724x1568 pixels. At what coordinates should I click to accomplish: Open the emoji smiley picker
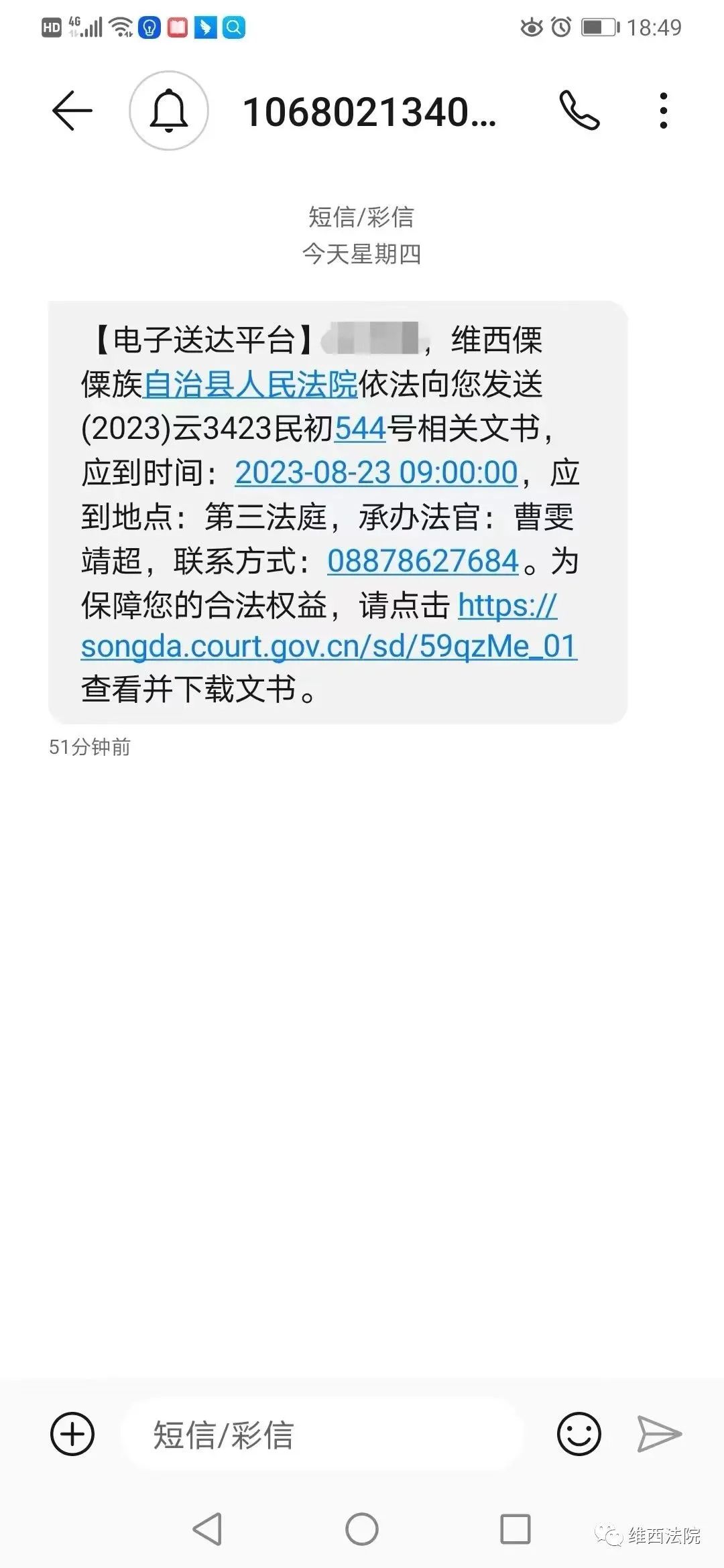click(579, 1433)
